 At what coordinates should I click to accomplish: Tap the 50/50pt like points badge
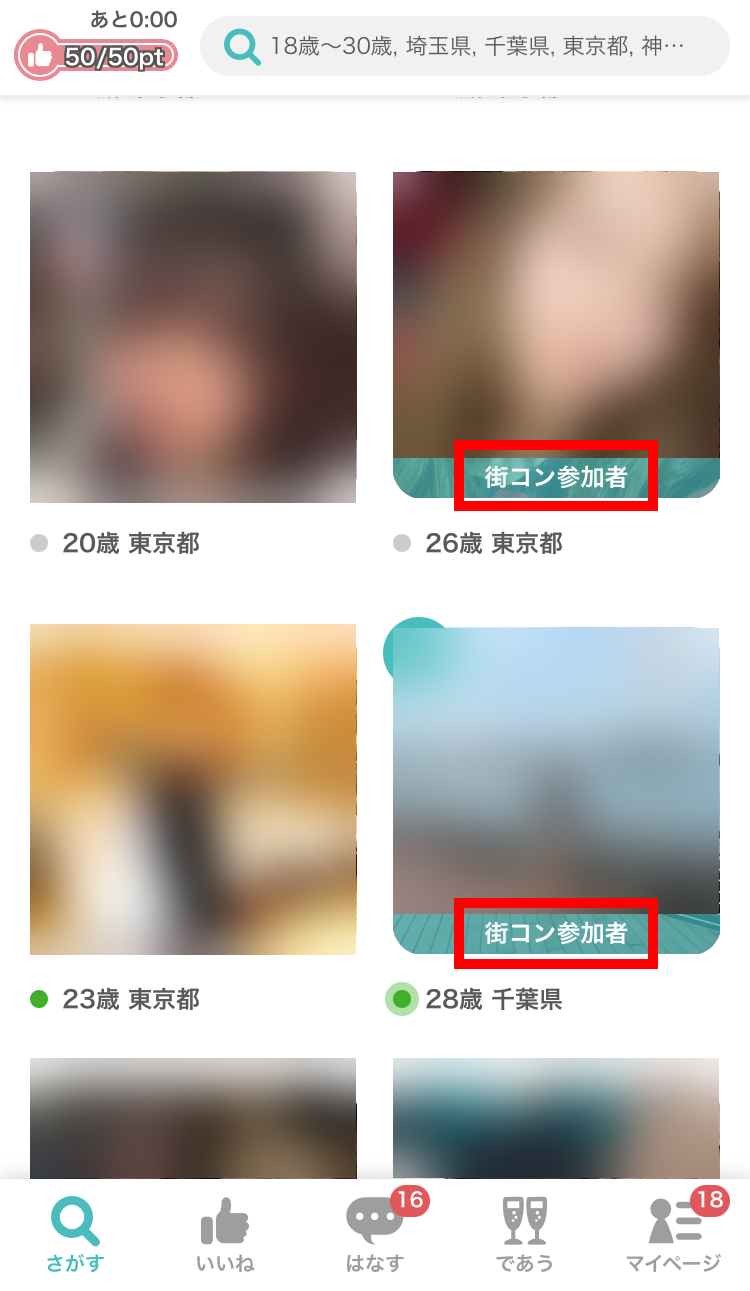pos(97,57)
